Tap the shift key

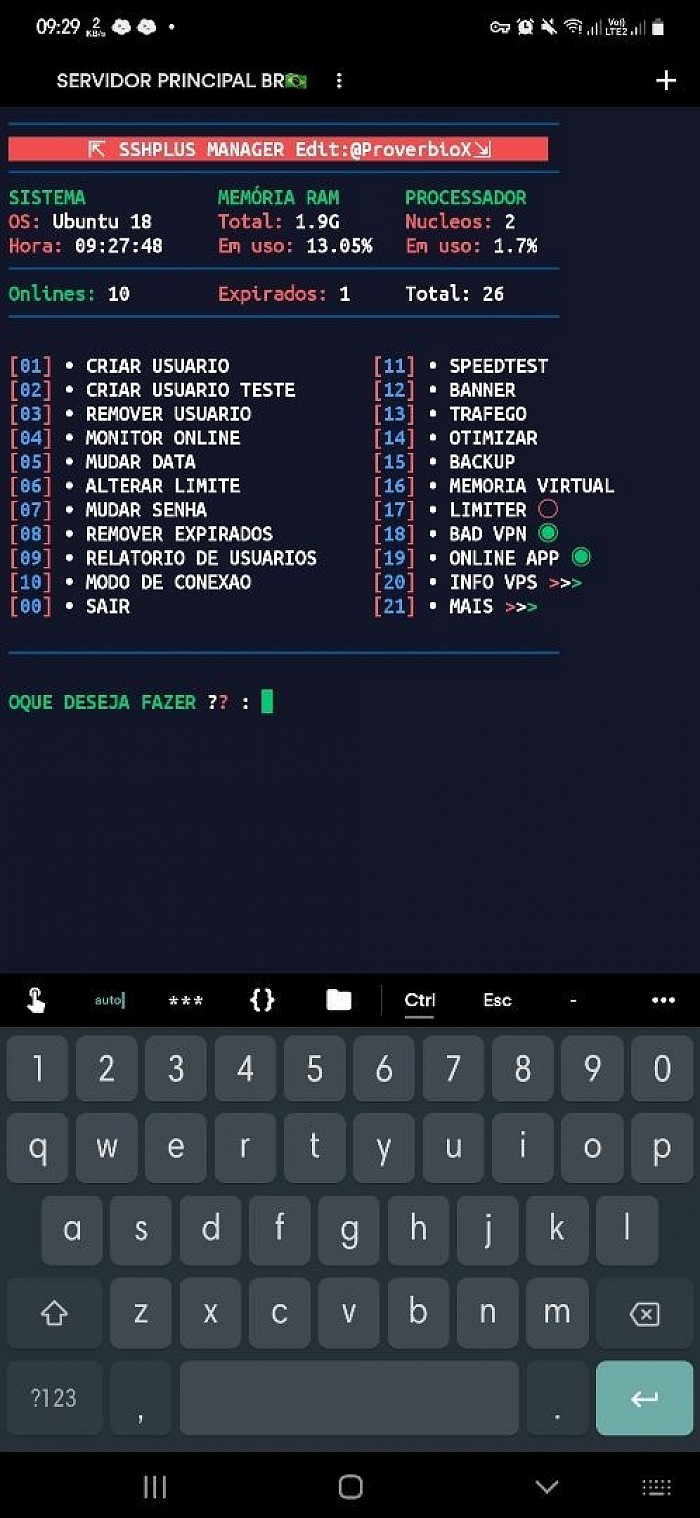click(54, 1313)
